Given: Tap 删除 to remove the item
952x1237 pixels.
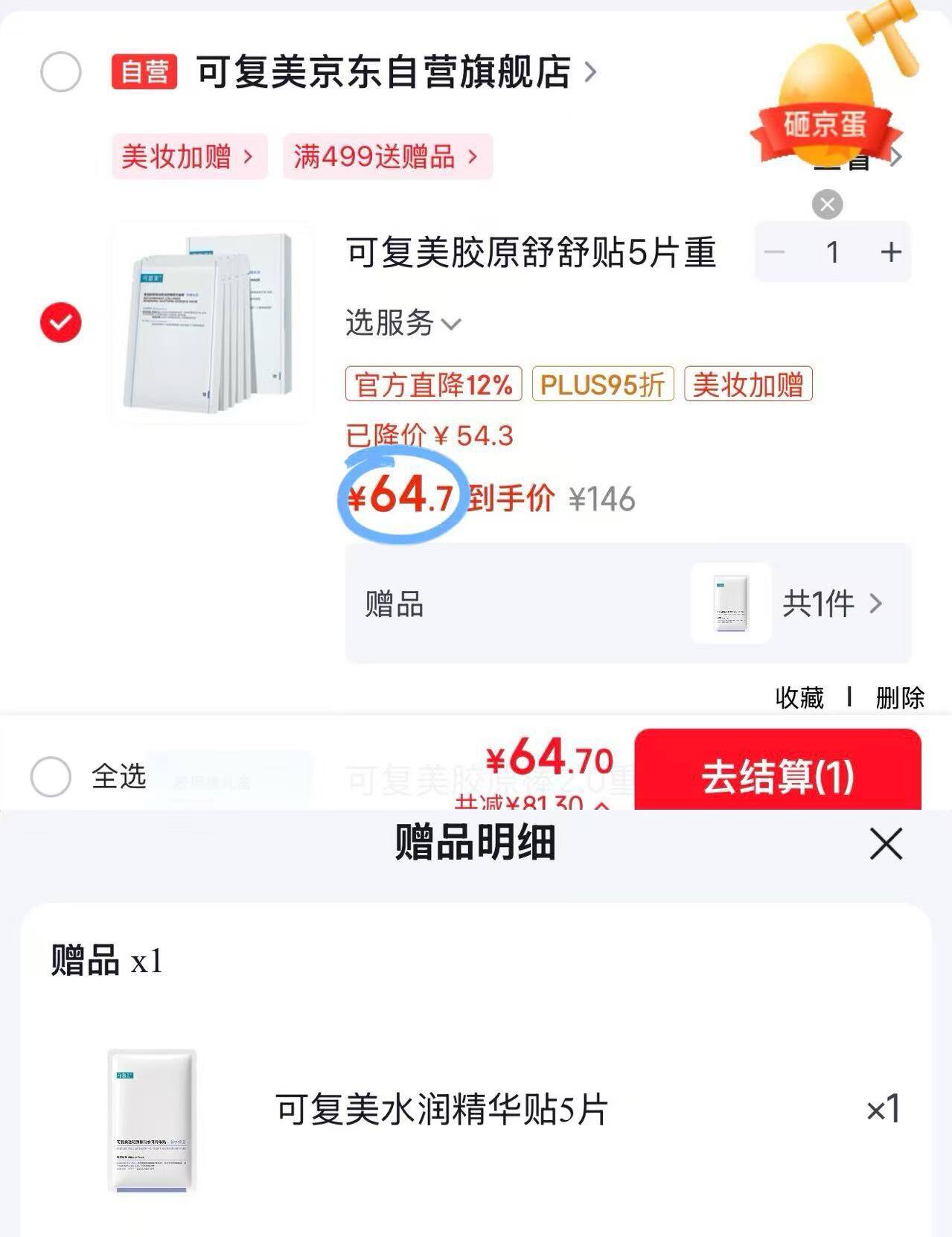Looking at the screenshot, I should click(x=900, y=698).
